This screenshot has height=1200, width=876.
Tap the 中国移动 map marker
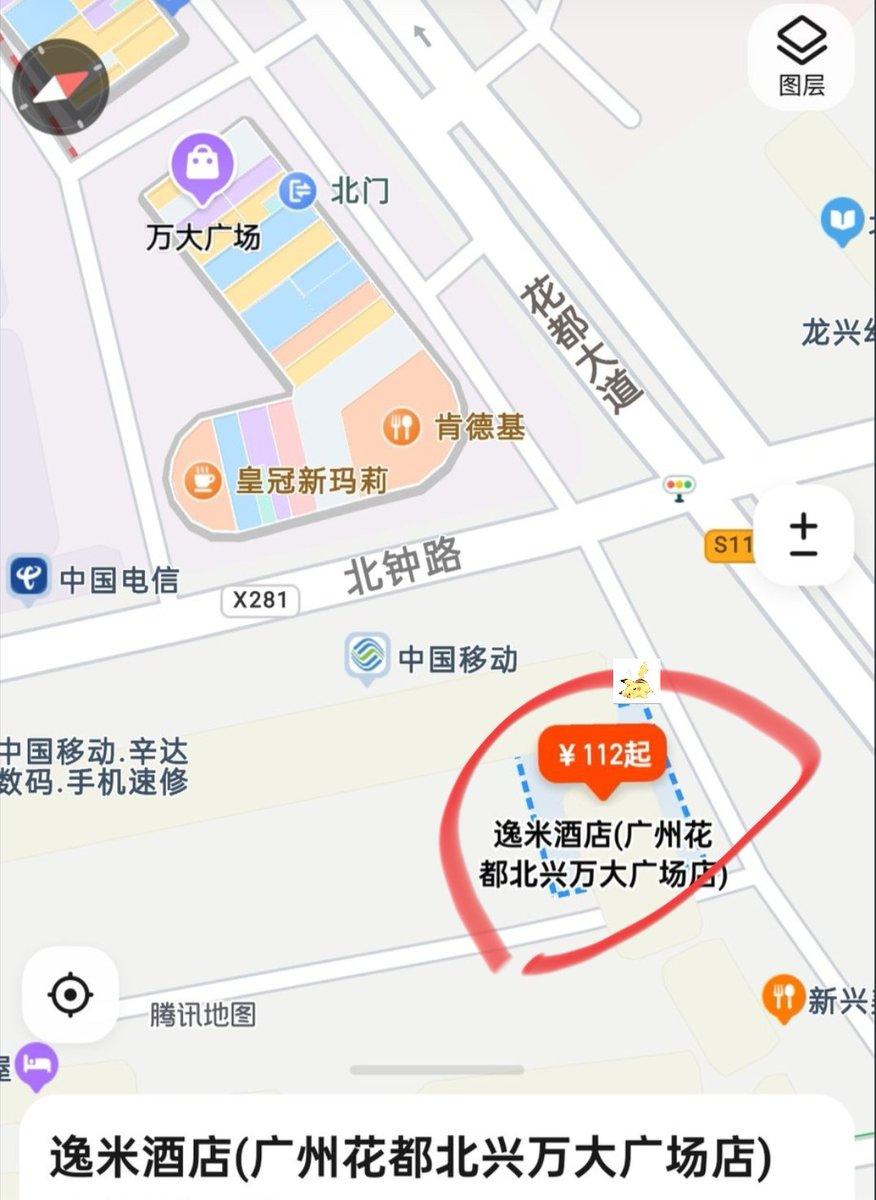(368, 658)
